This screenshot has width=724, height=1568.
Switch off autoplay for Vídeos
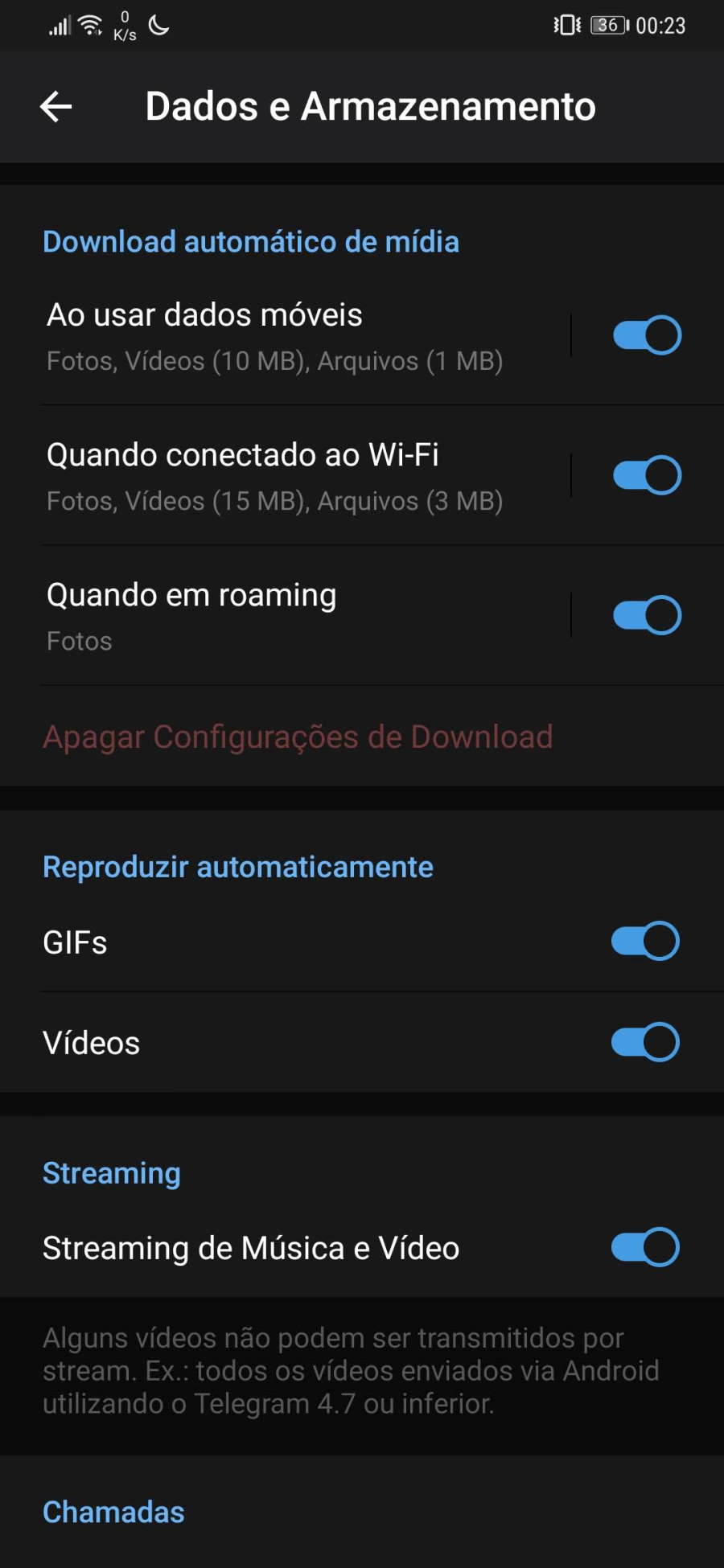(x=645, y=1042)
